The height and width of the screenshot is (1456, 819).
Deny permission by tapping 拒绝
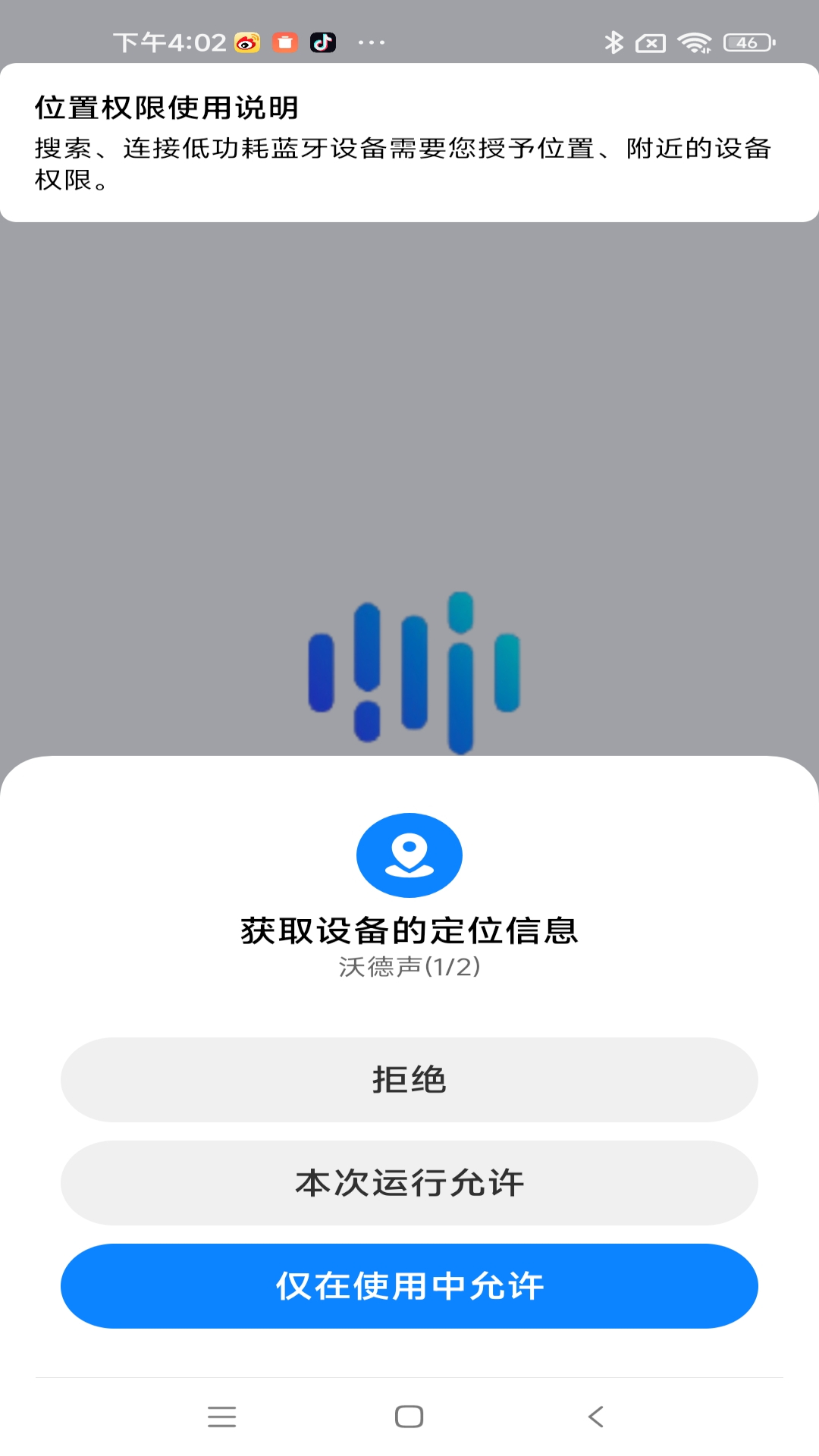coord(409,1080)
